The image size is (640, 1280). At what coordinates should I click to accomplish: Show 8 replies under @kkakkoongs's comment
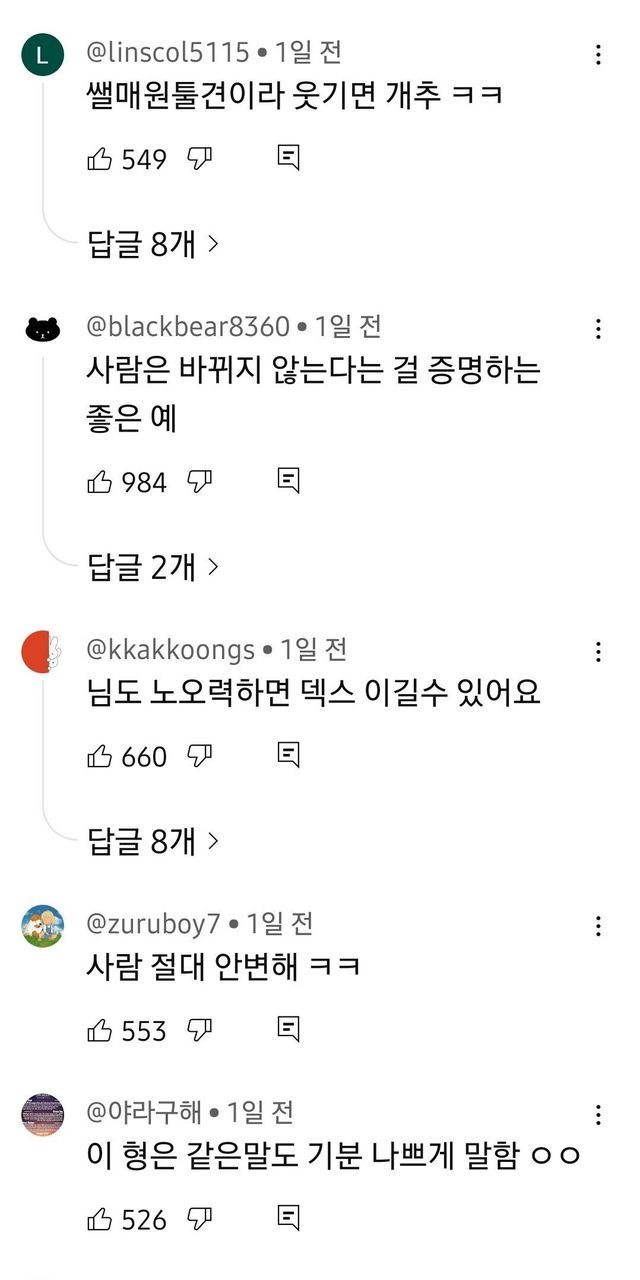153,842
